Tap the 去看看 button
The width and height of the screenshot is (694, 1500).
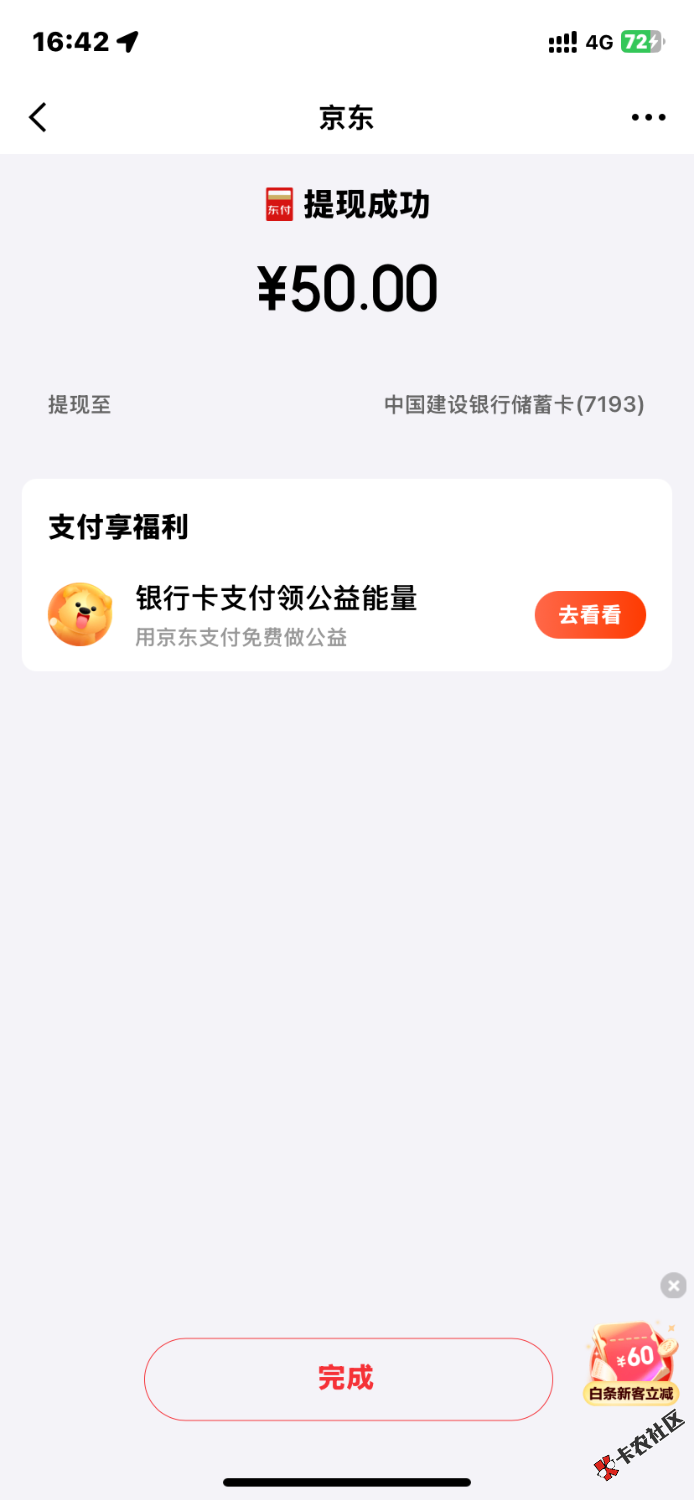[x=590, y=615]
